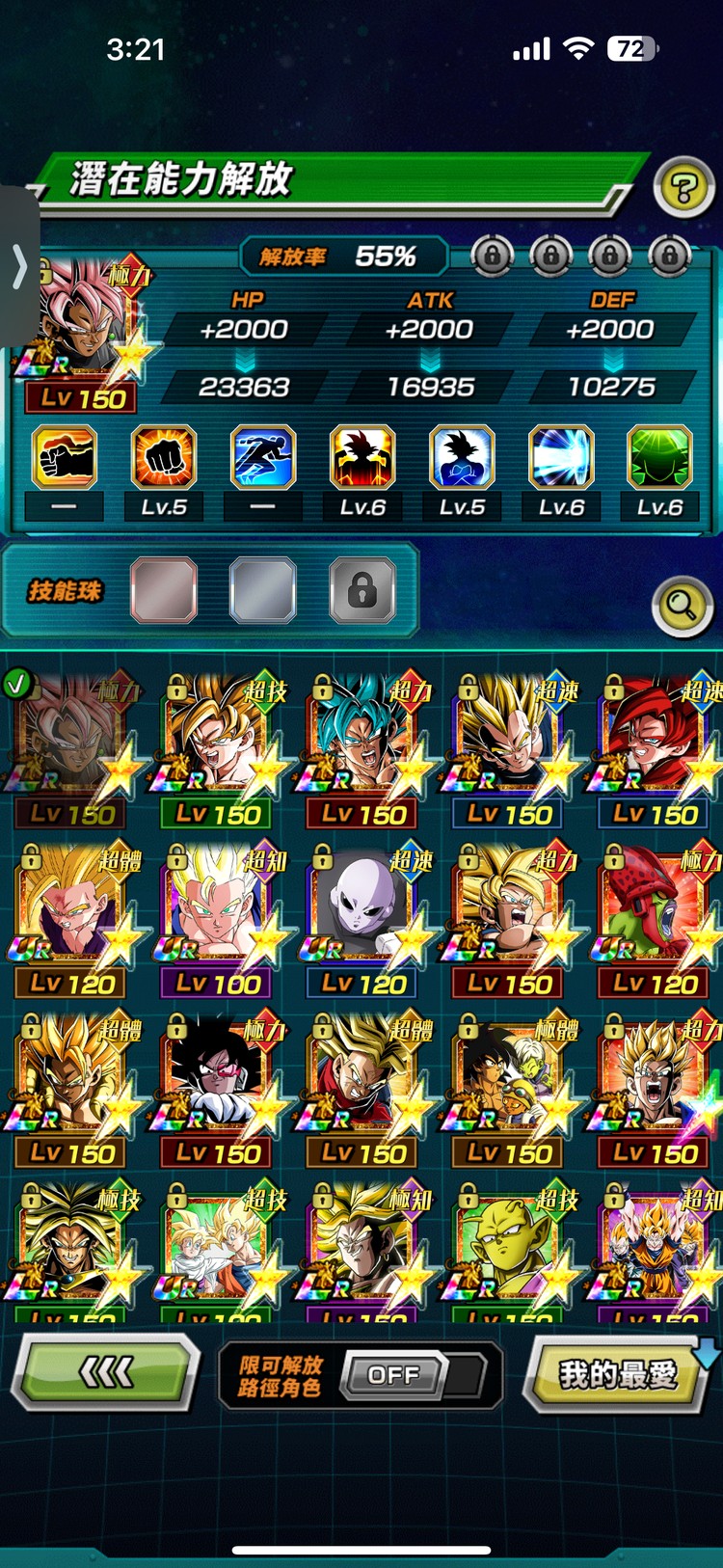723x1568 pixels.
Task: Open the help question mark icon
Action: (x=683, y=187)
